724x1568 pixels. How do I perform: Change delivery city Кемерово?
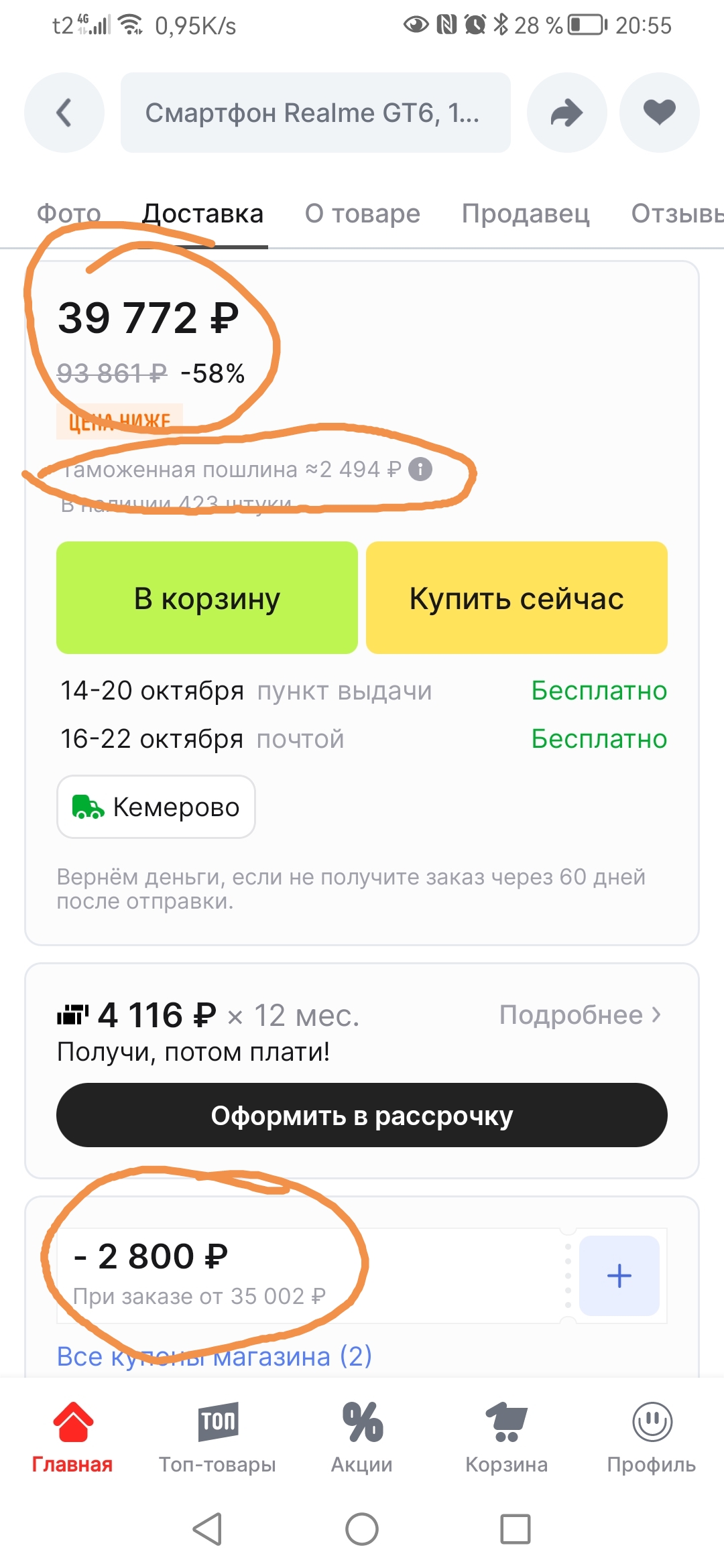pyautogui.click(x=156, y=807)
